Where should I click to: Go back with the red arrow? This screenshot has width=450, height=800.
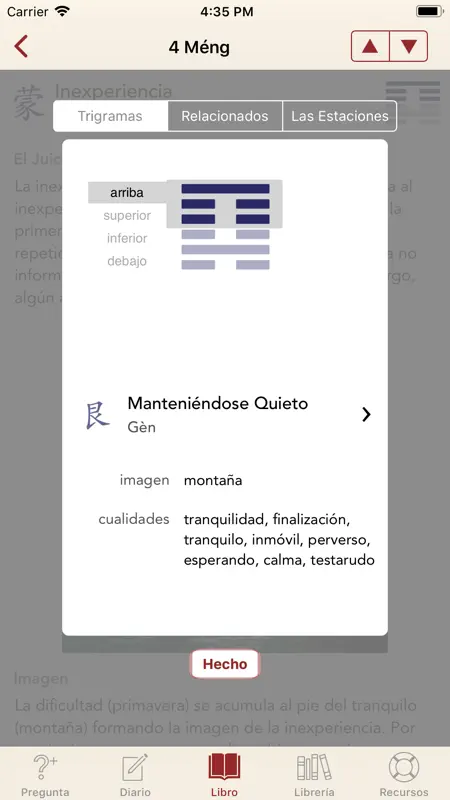21,47
